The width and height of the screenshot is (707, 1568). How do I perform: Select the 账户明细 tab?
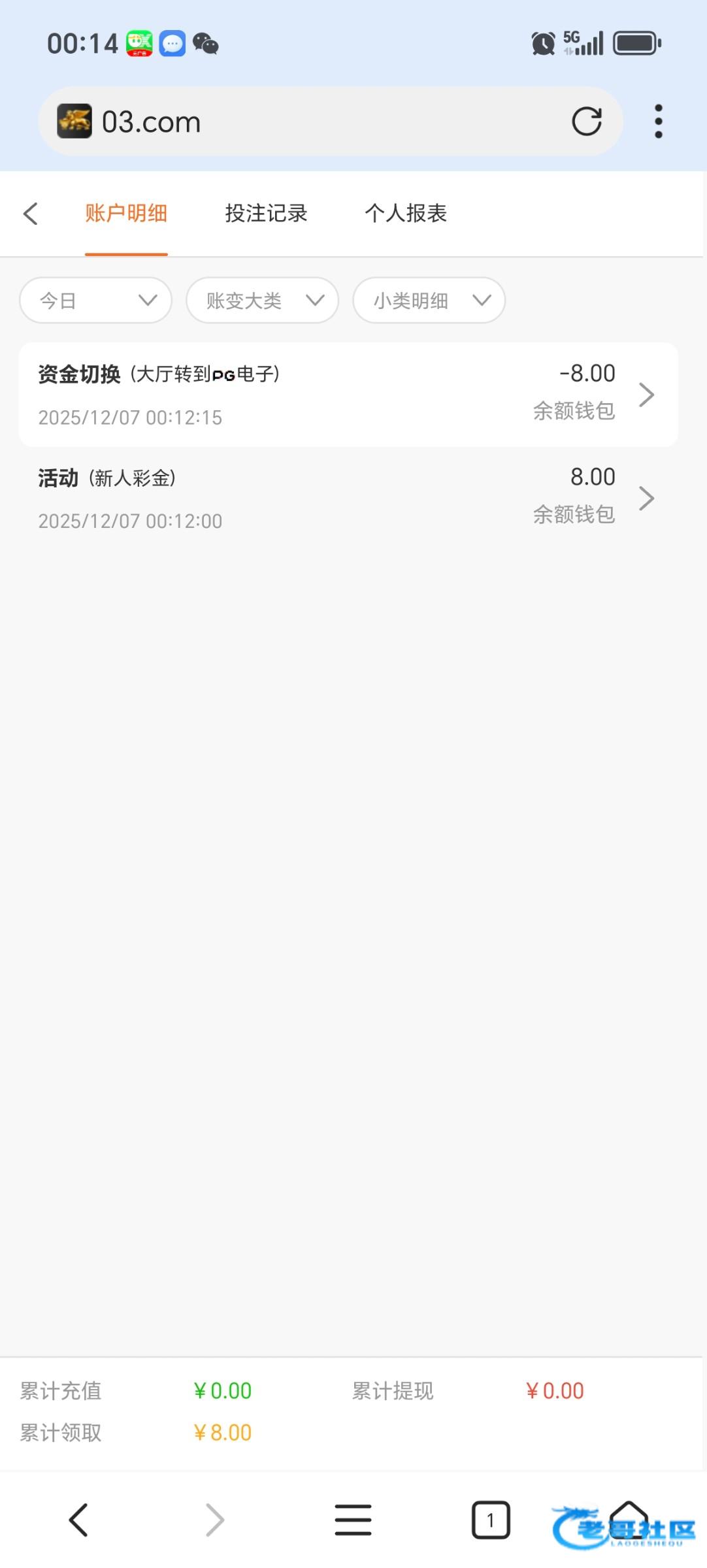(x=126, y=214)
